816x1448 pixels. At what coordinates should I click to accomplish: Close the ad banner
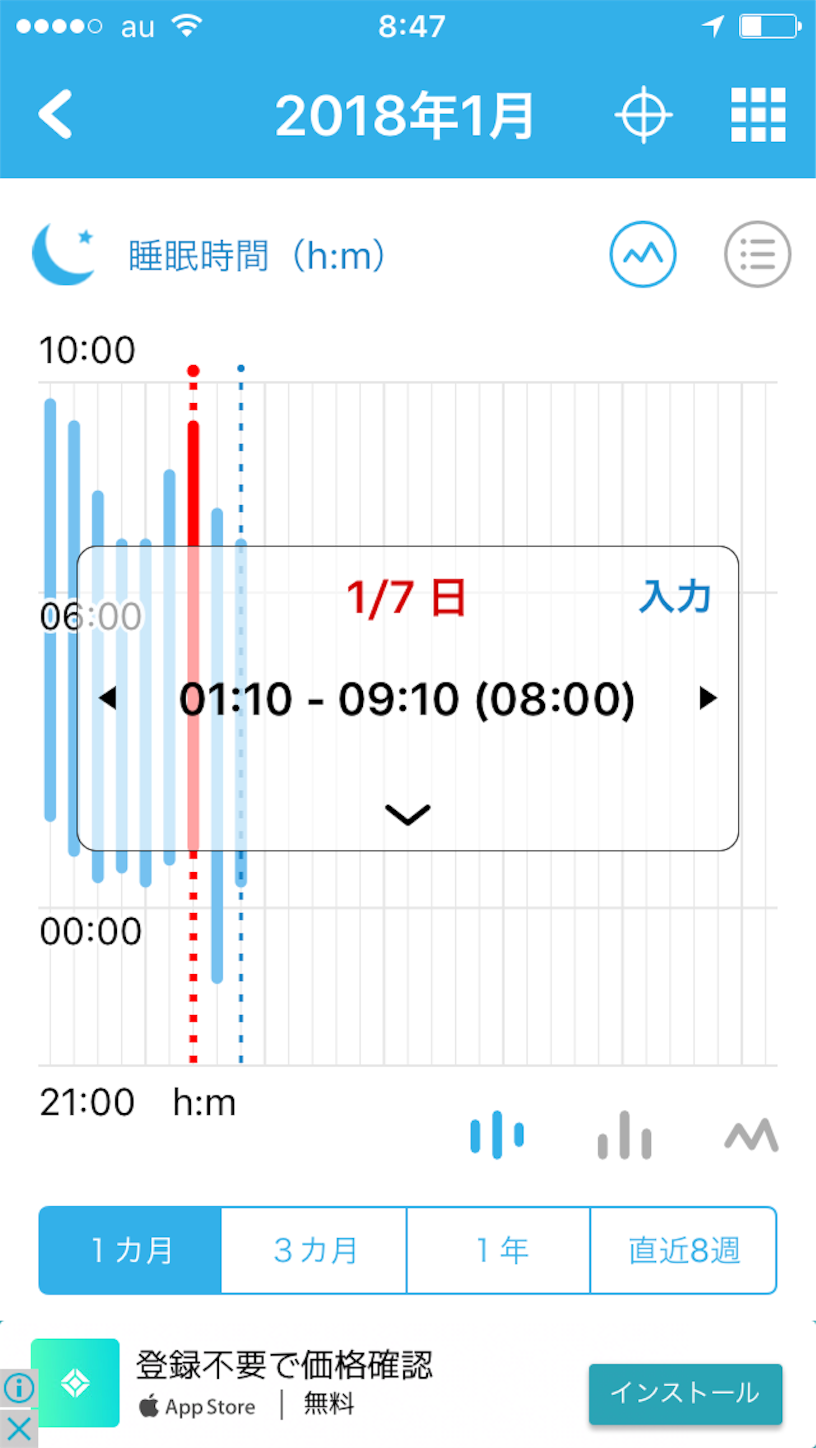[18, 1428]
